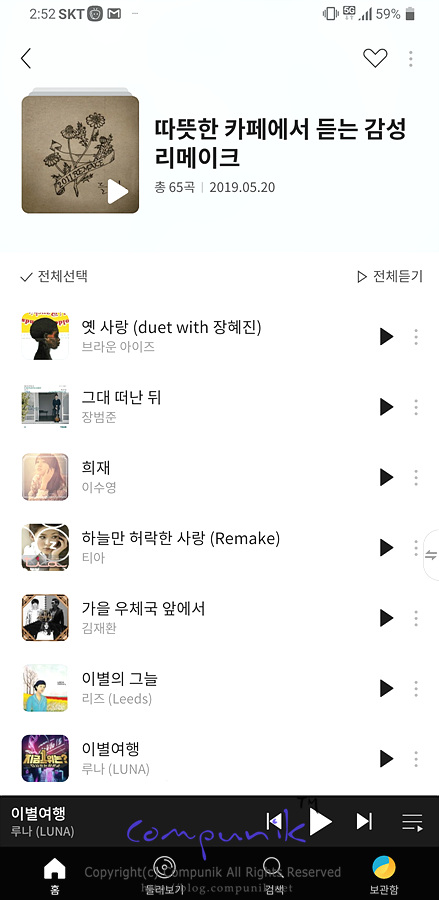
Task: Play the playlist from the album cover
Action: click(118, 192)
